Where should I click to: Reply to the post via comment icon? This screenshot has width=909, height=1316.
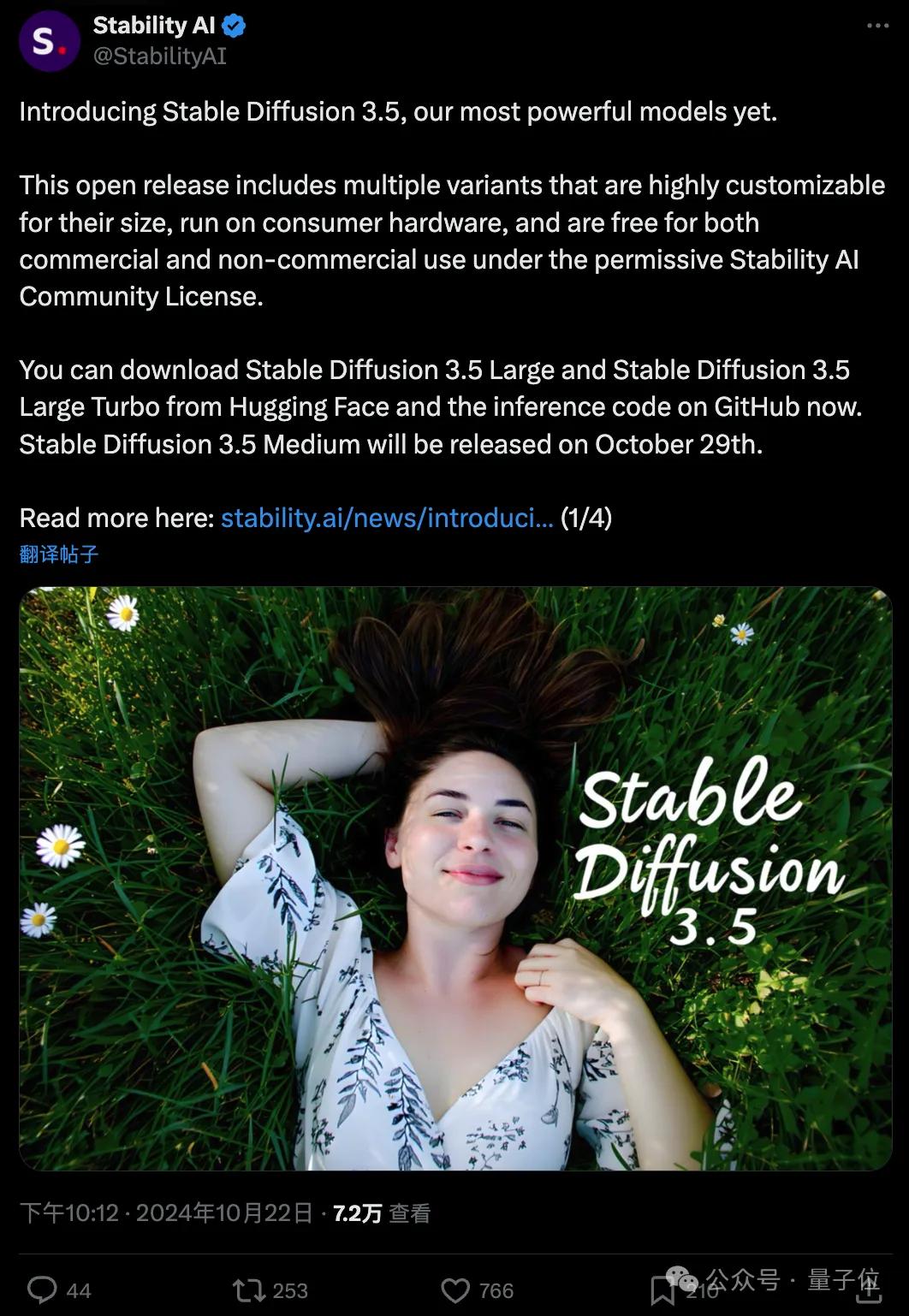tap(42, 1289)
